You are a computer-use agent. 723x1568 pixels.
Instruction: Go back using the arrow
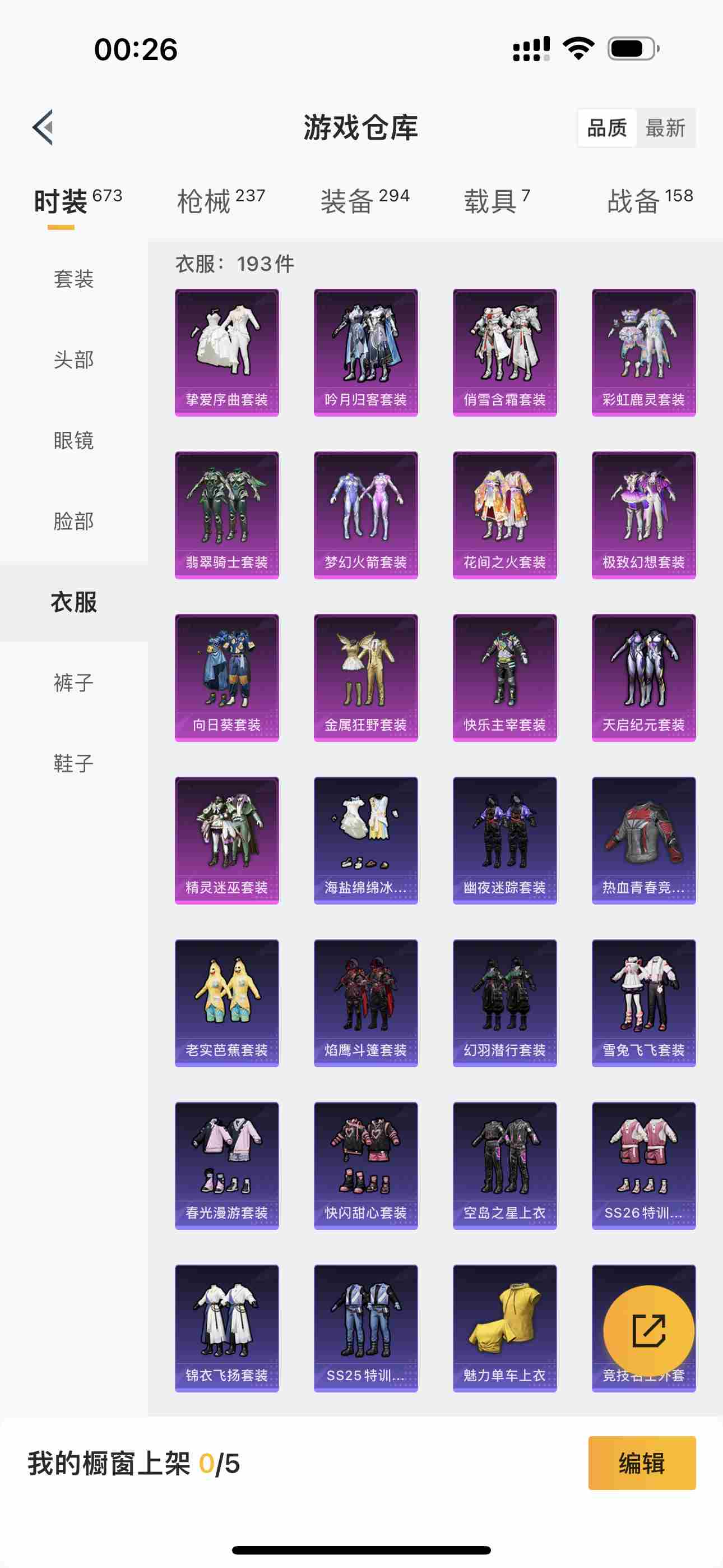[43, 128]
